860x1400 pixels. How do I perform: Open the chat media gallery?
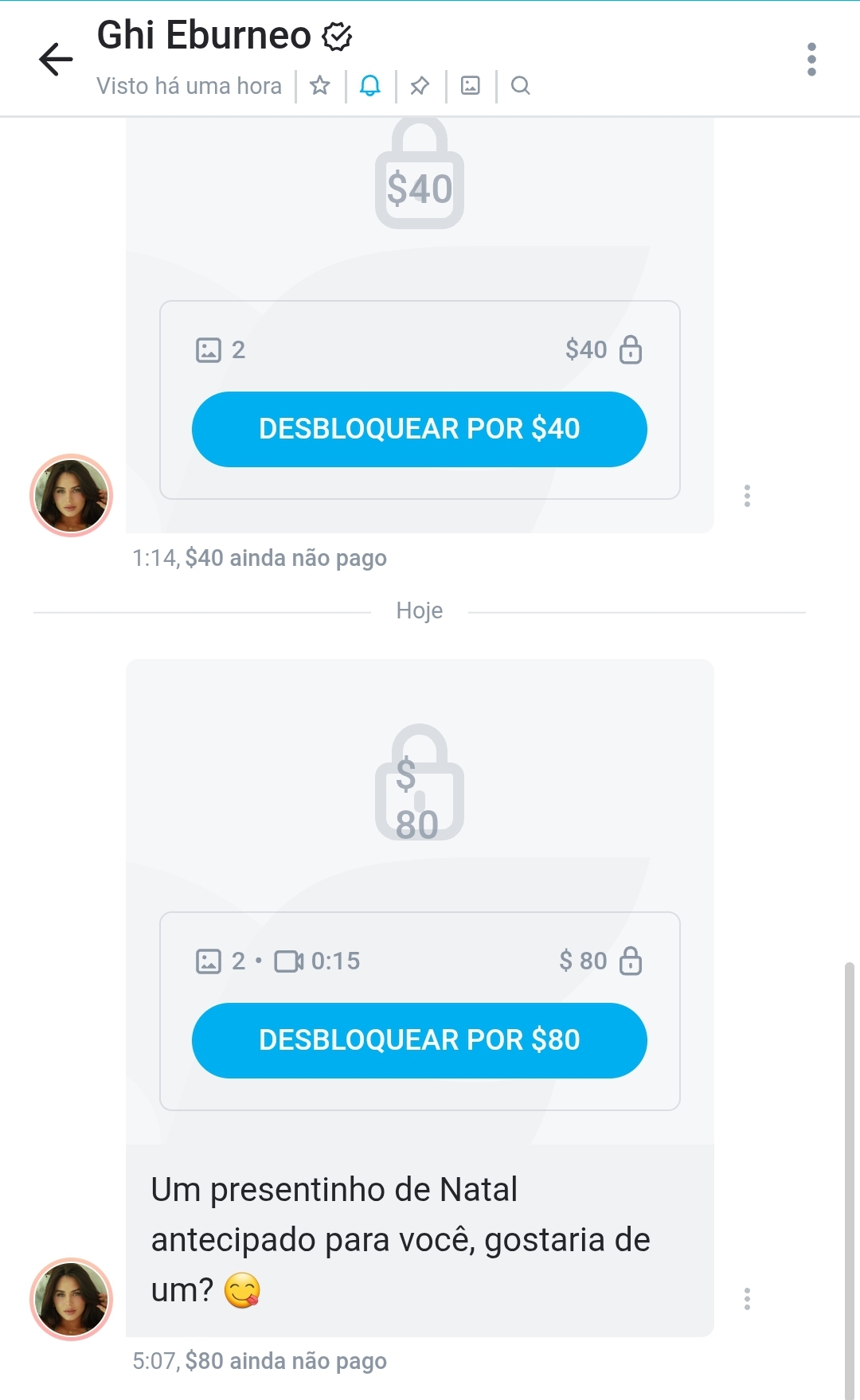click(471, 85)
